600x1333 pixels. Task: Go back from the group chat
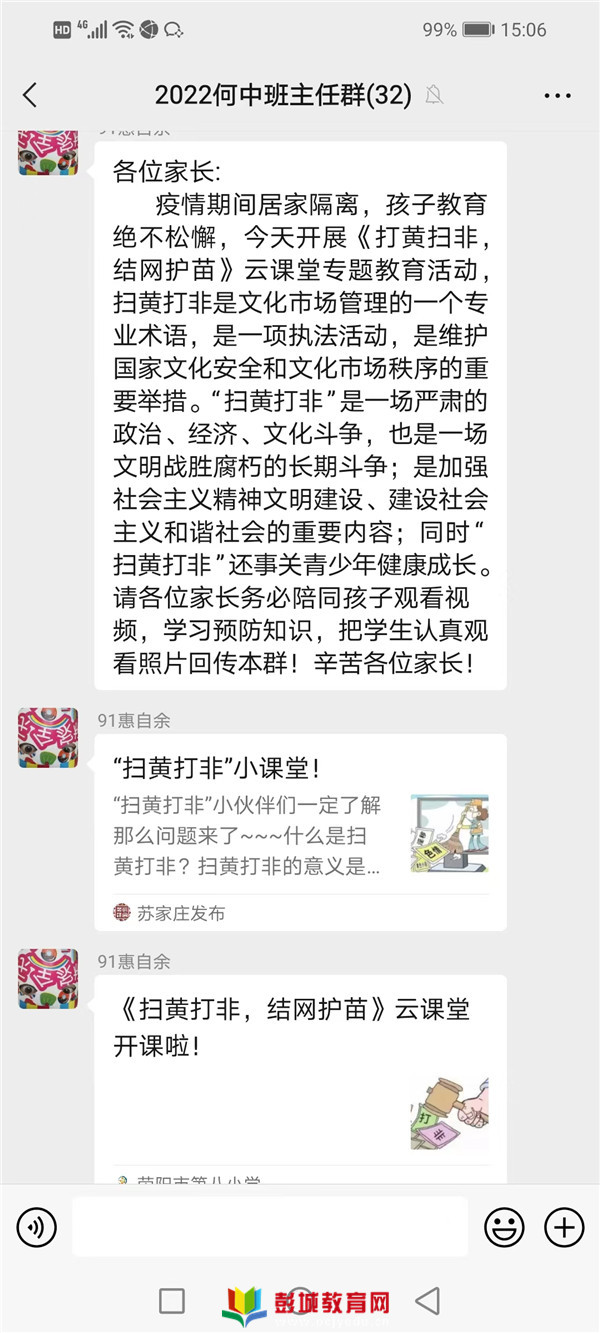30,95
